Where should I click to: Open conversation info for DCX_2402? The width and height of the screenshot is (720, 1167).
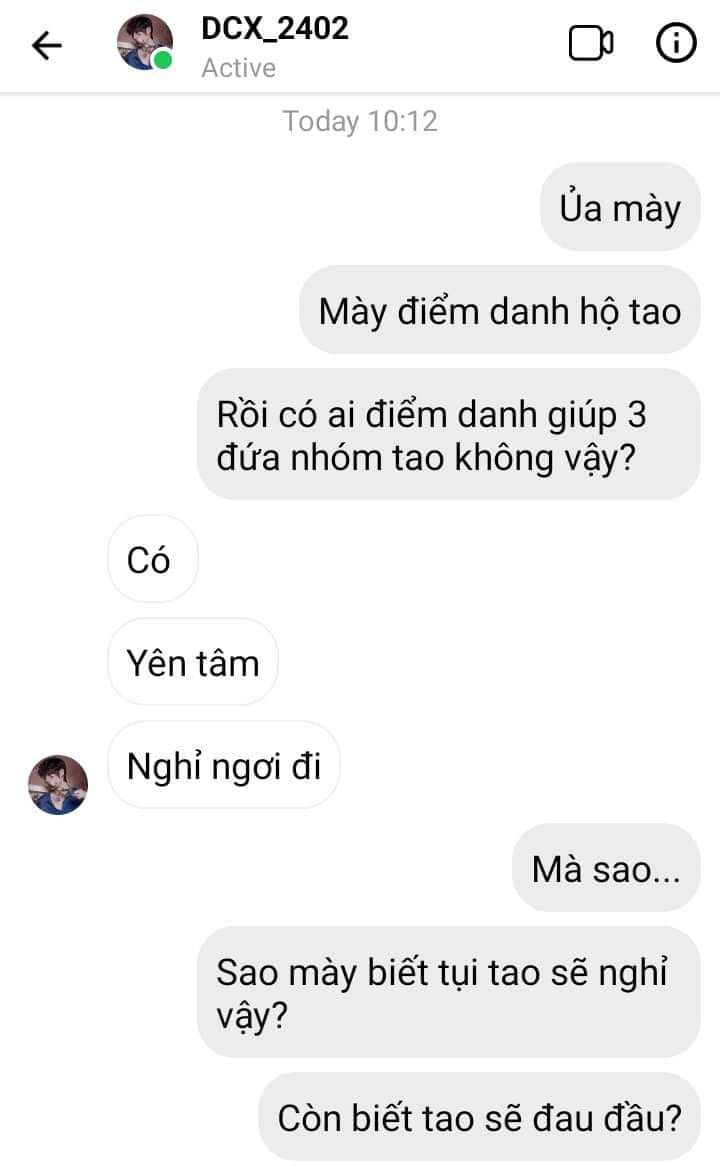point(675,44)
